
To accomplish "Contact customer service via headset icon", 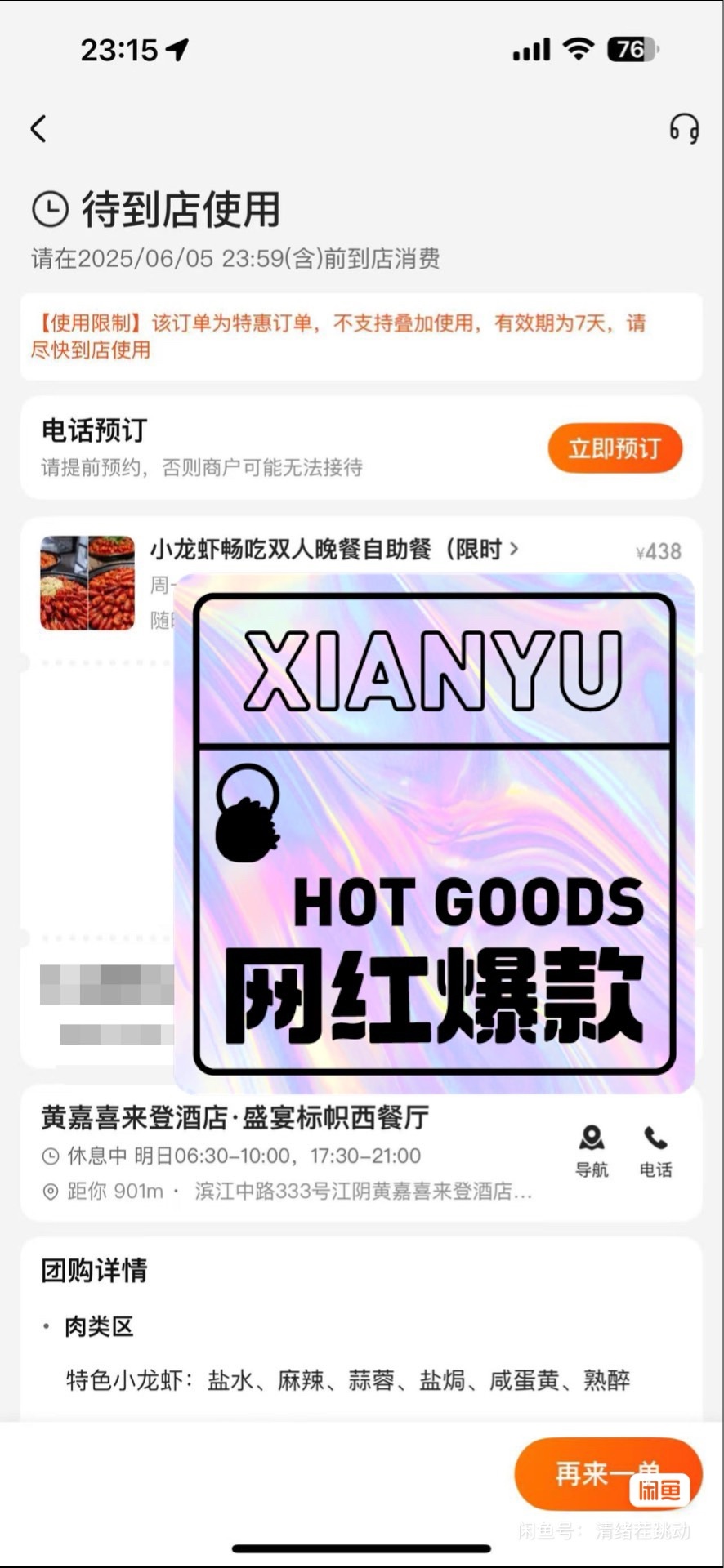I will [x=684, y=129].
